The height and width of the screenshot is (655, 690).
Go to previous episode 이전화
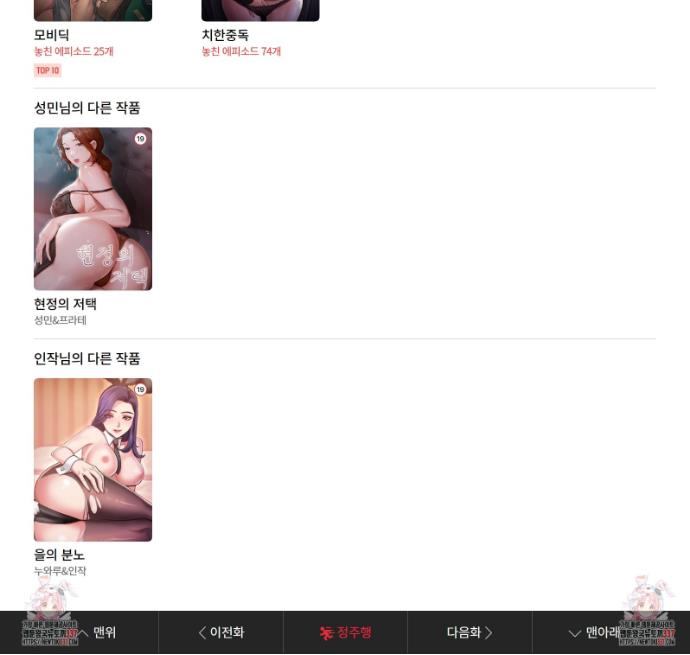[x=221, y=632]
